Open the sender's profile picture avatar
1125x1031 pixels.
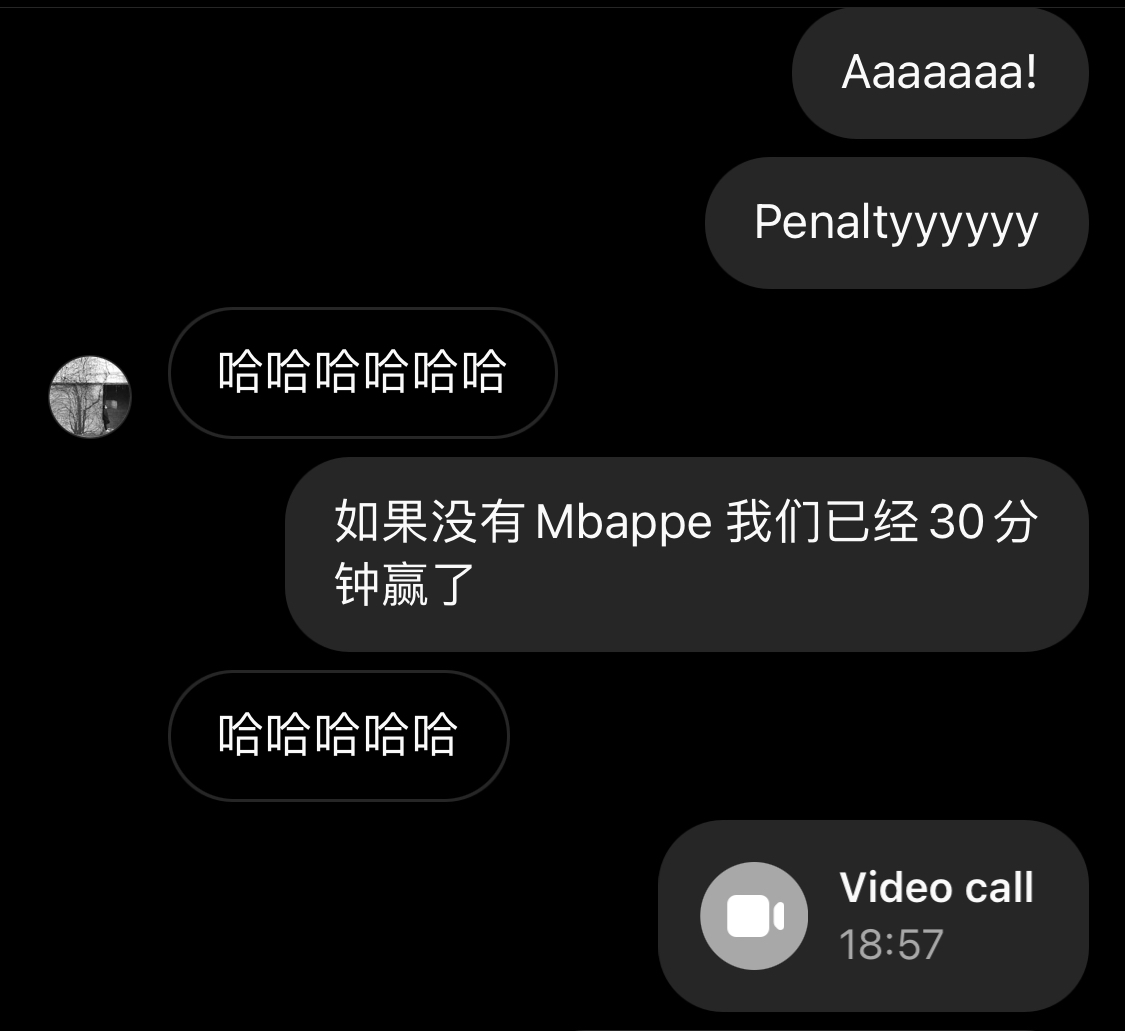90,397
